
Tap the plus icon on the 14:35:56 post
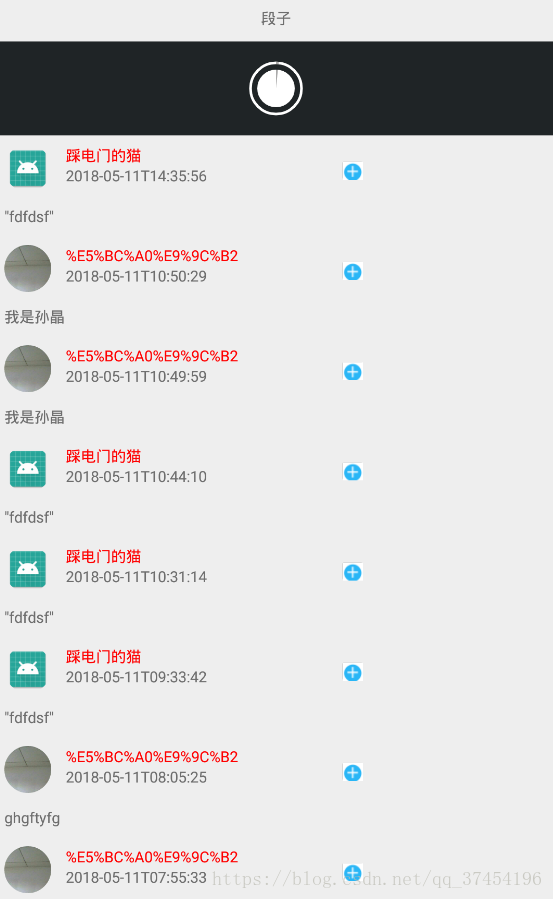[352, 171]
